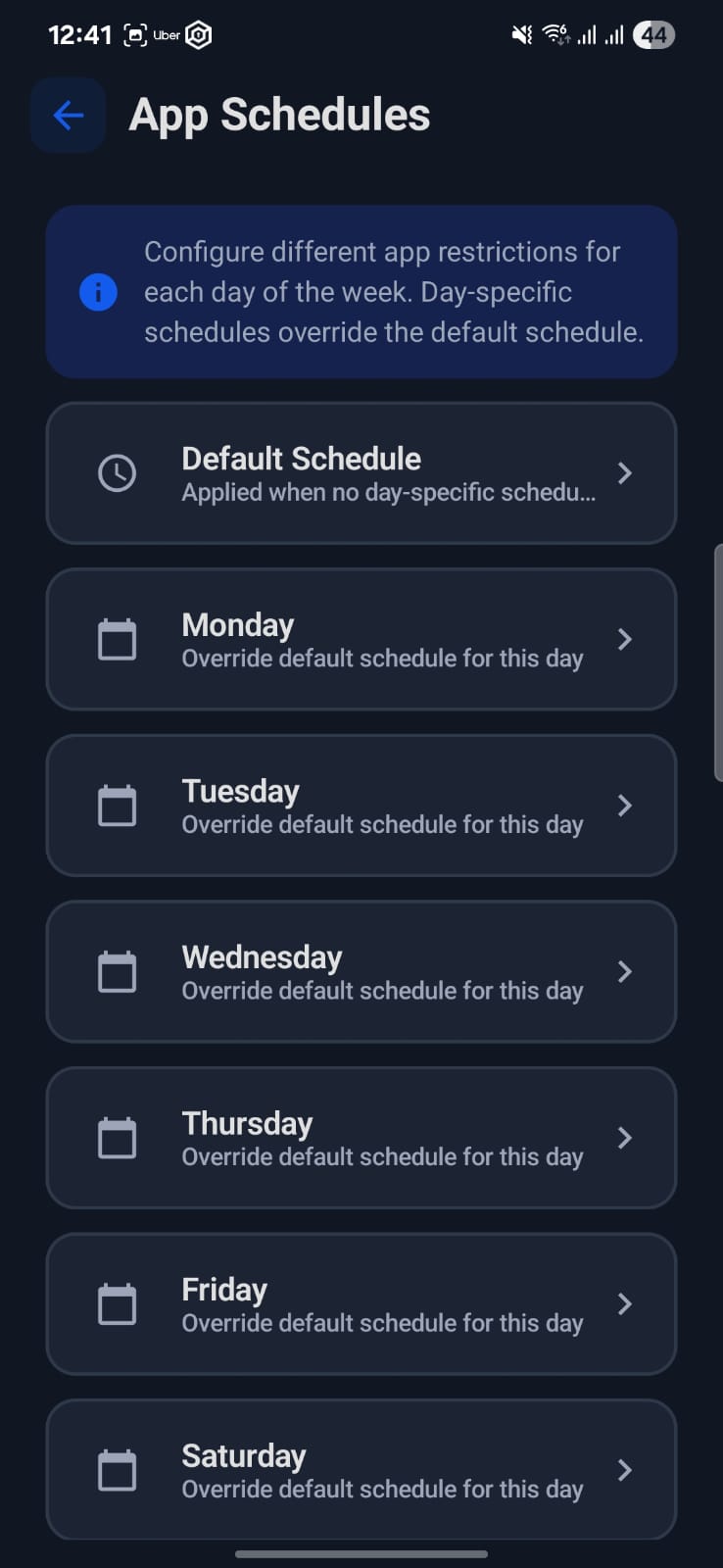Tap the calendar icon next to Friday
723x1568 pixels.
[117, 1303]
